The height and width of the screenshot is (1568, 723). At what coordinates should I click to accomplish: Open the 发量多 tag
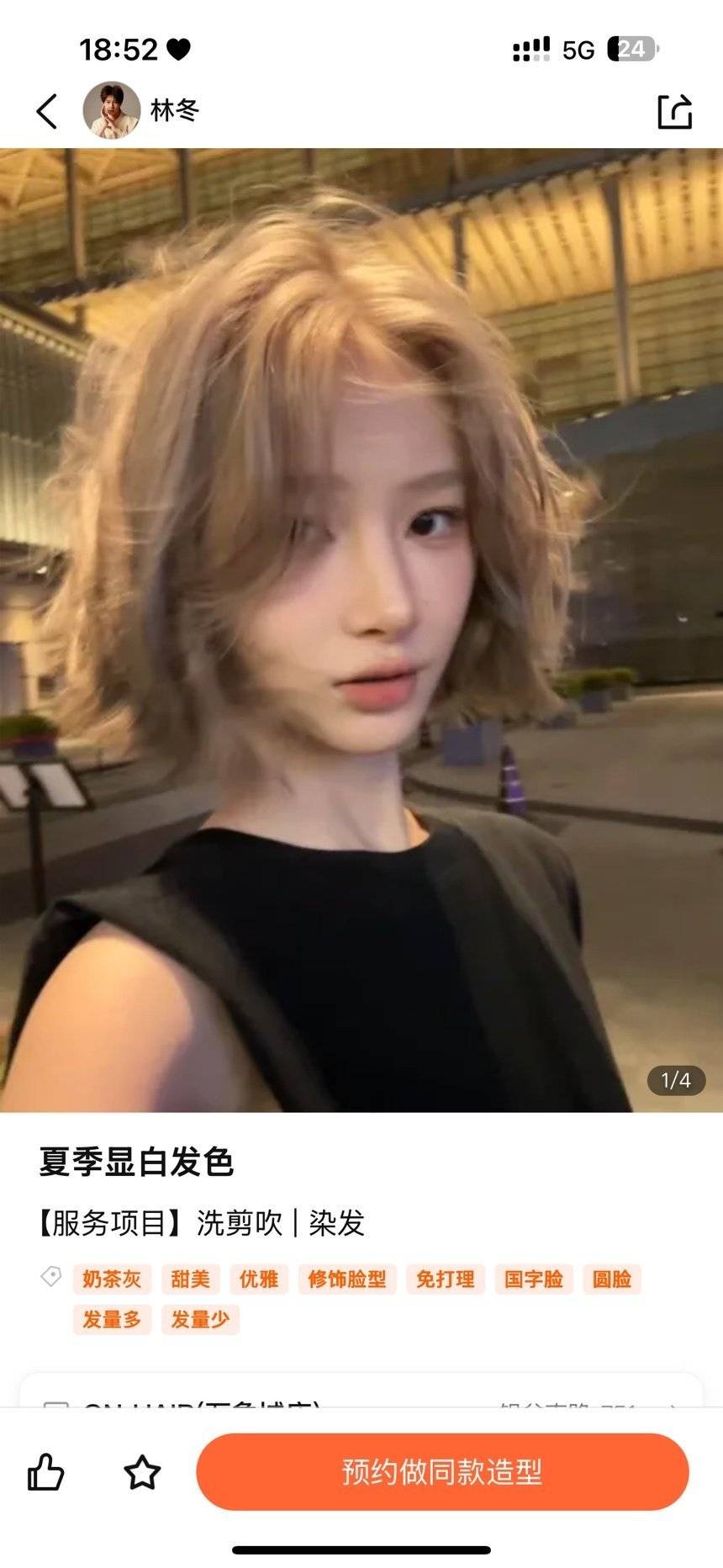coord(112,1319)
